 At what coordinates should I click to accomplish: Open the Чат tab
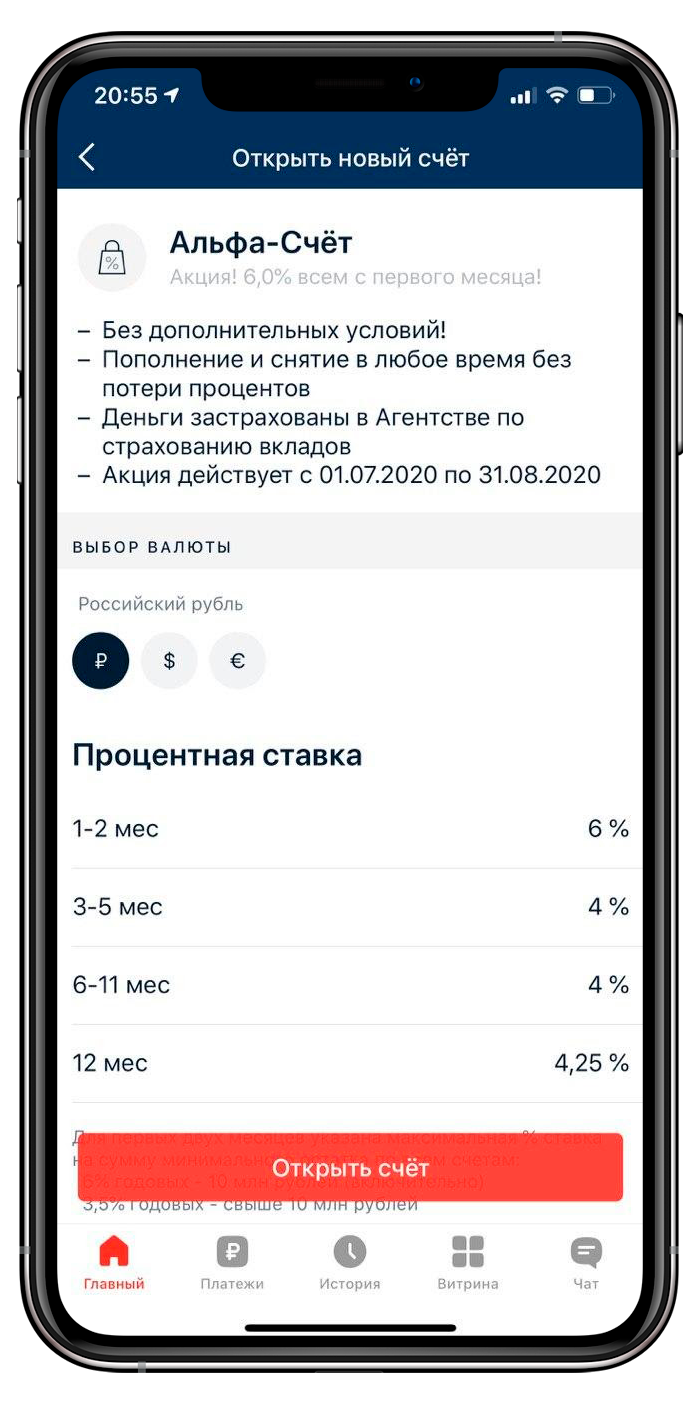(586, 1262)
